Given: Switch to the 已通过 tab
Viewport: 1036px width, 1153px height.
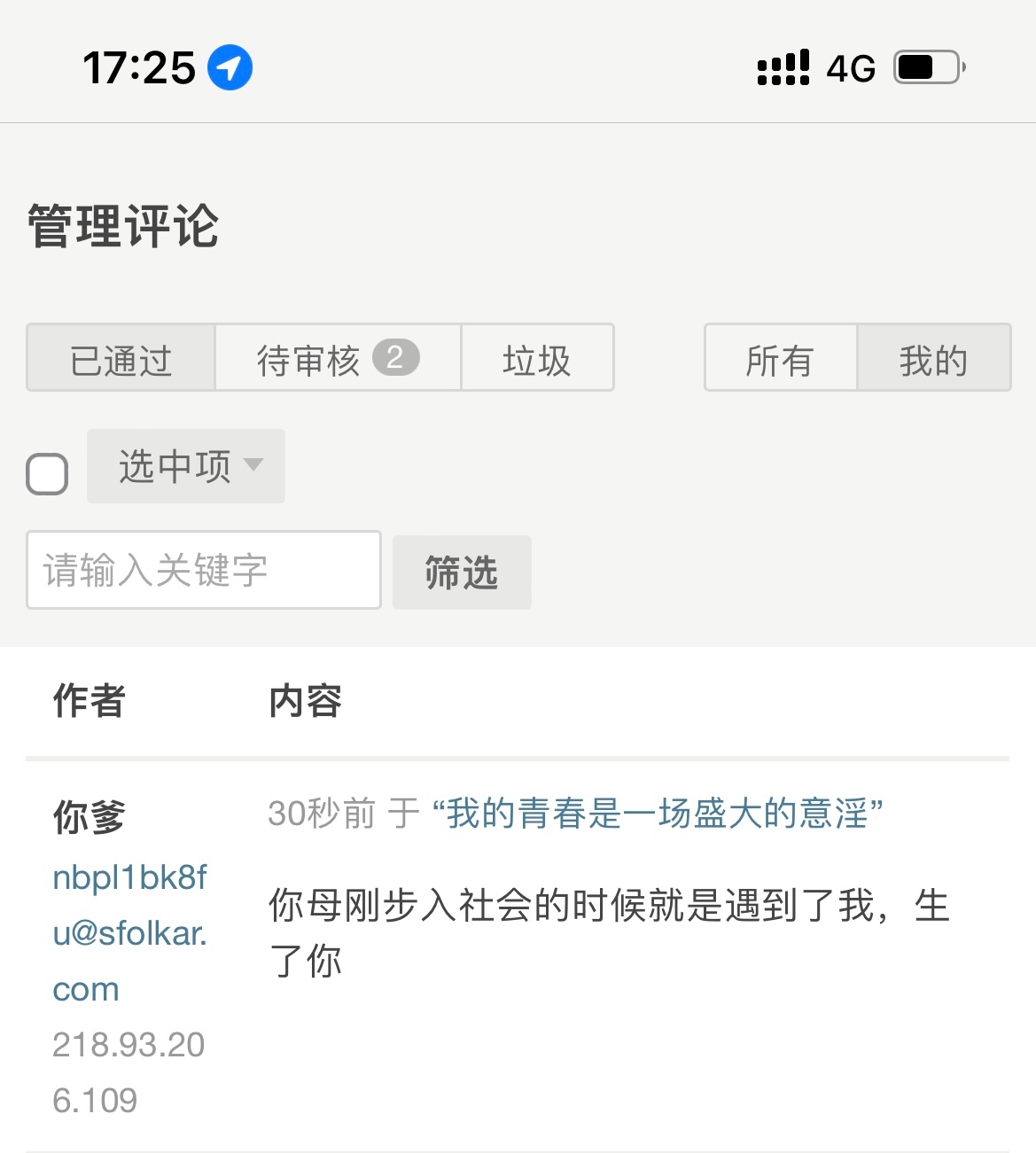Looking at the screenshot, I should pyautogui.click(x=121, y=359).
